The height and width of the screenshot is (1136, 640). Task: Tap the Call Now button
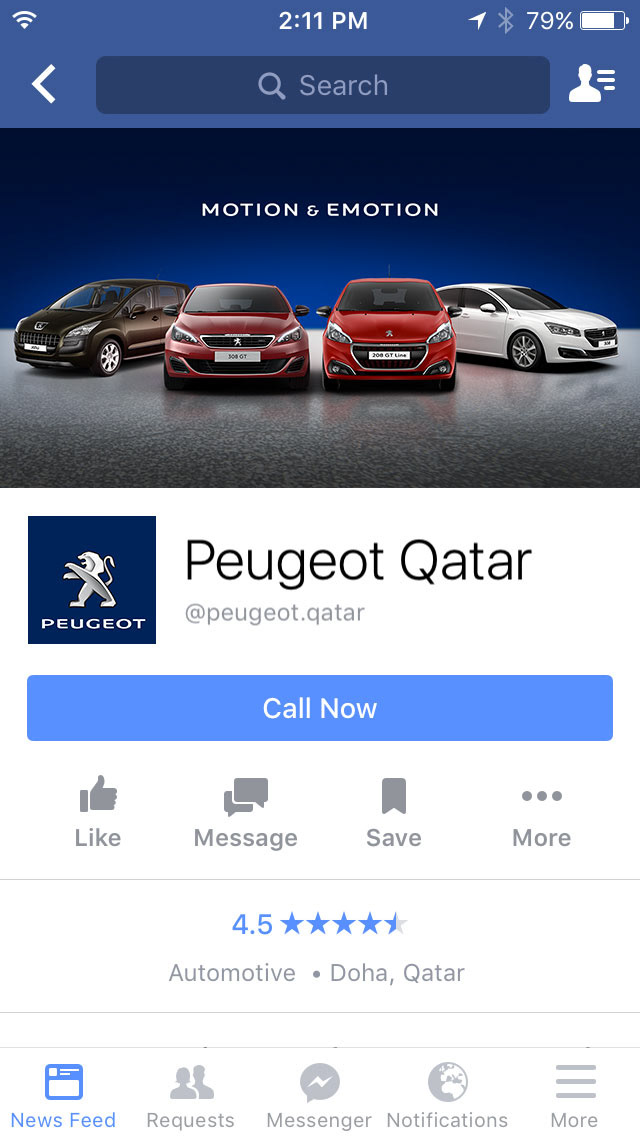click(x=320, y=708)
